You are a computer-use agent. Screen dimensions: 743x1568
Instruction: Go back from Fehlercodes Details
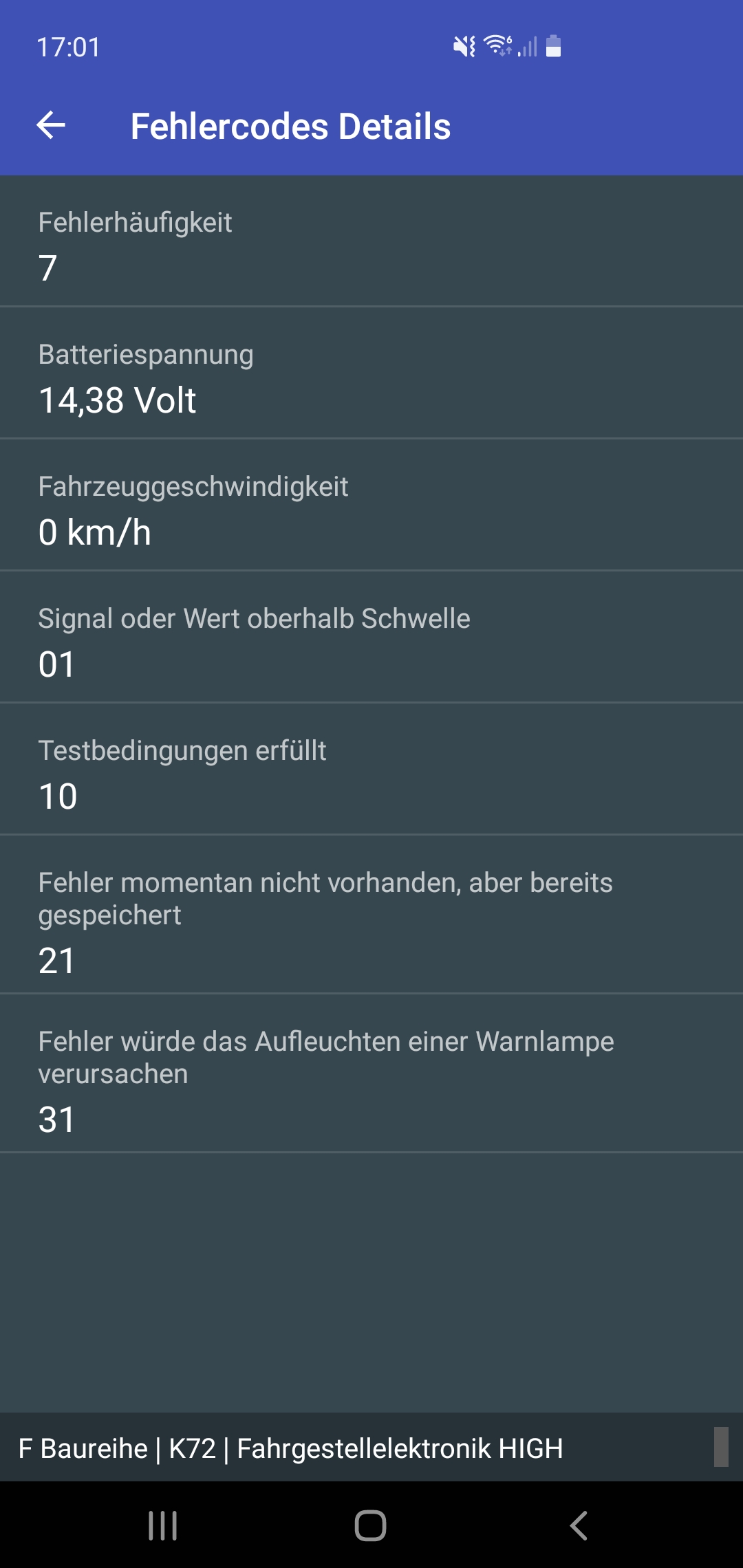pyautogui.click(x=51, y=125)
